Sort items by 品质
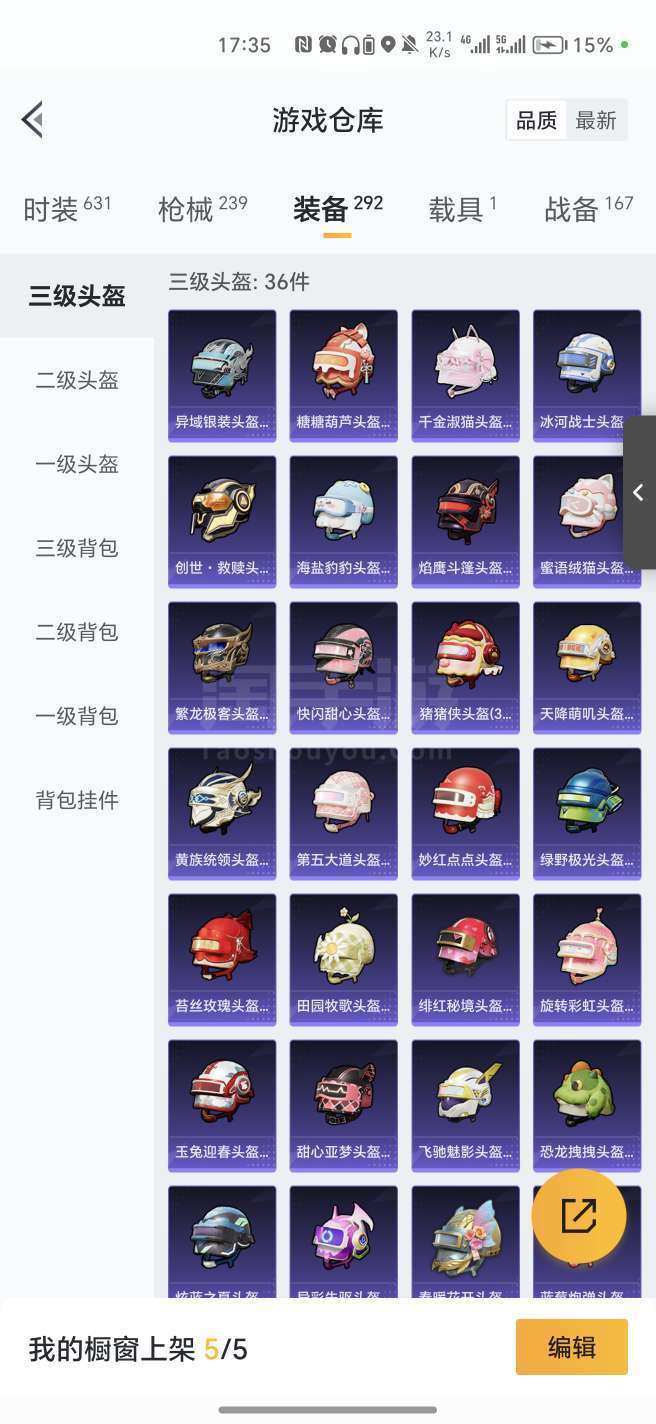The width and height of the screenshot is (656, 1424). [537, 121]
